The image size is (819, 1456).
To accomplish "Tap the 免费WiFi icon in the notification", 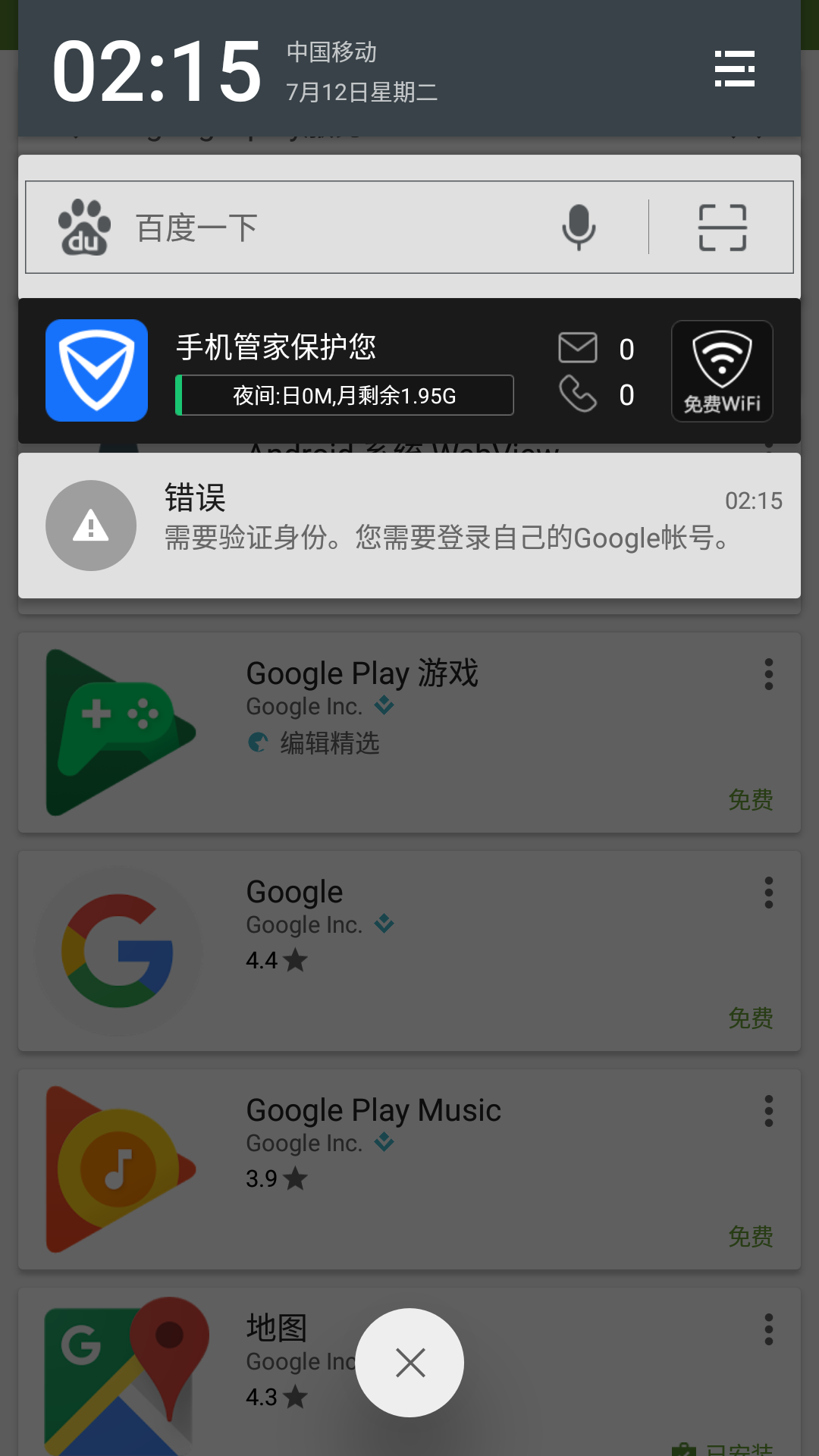I will pyautogui.click(x=721, y=371).
